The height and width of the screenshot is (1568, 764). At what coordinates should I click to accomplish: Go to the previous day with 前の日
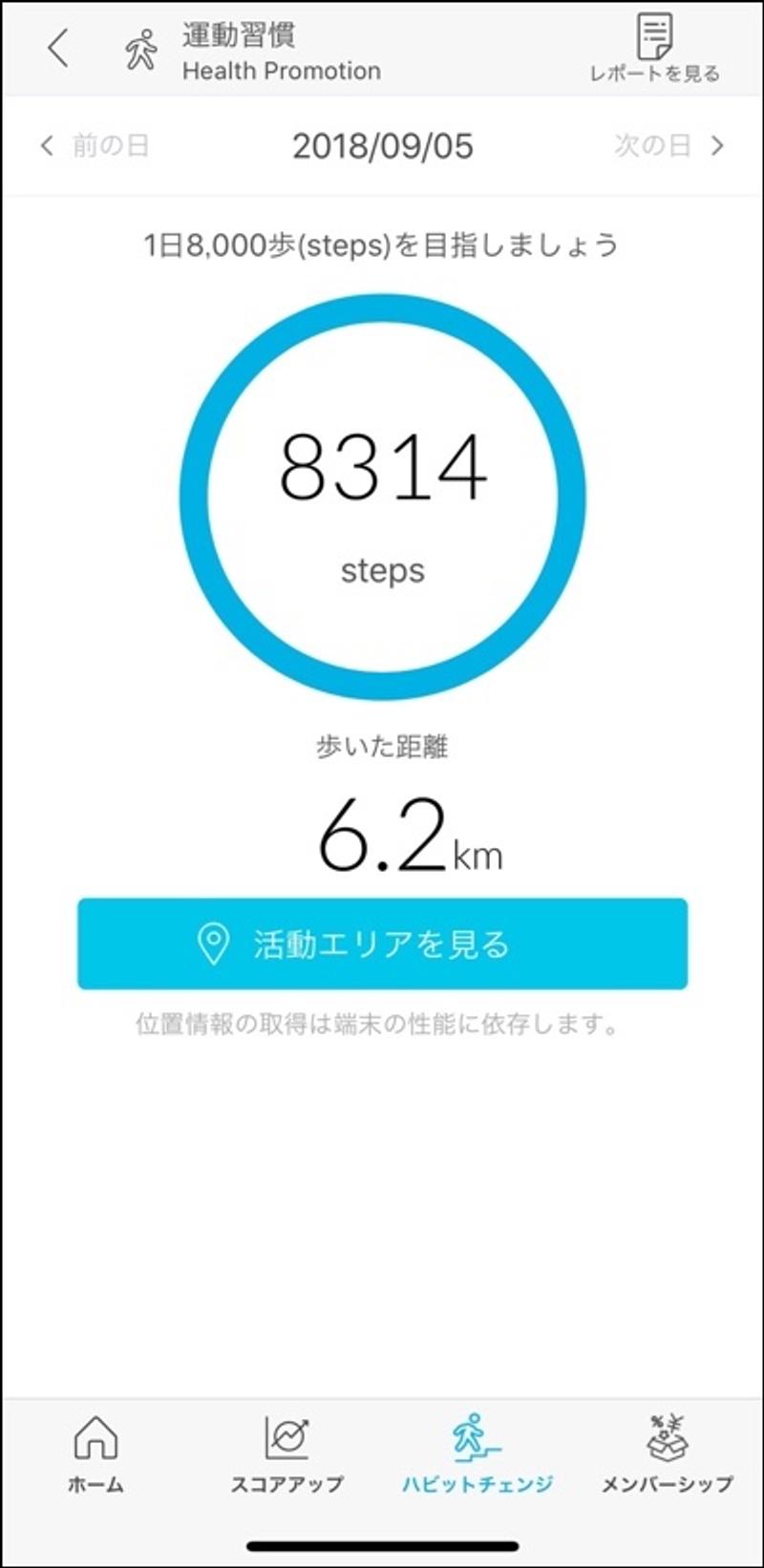pyautogui.click(x=95, y=146)
